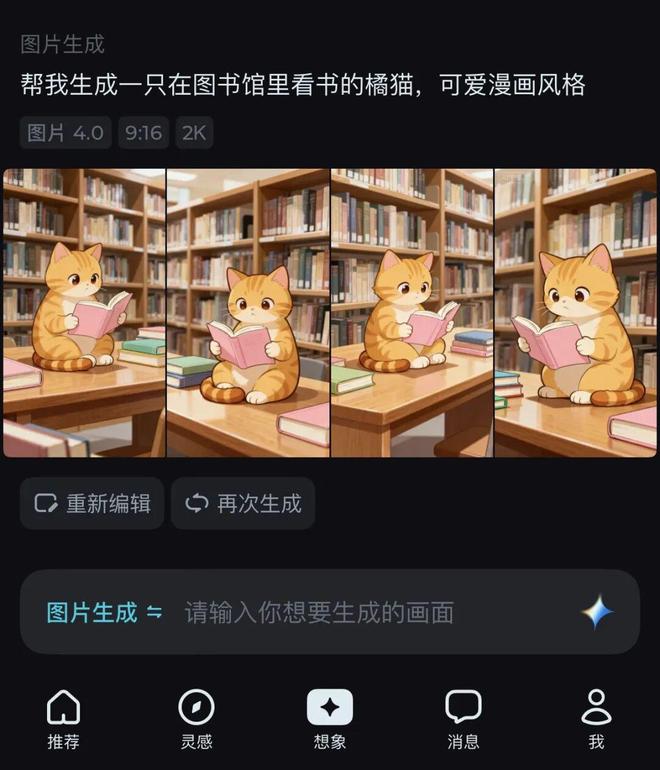660x770 pixels.
Task: Tap 再次生成 to regenerate images
Action: [x=243, y=503]
